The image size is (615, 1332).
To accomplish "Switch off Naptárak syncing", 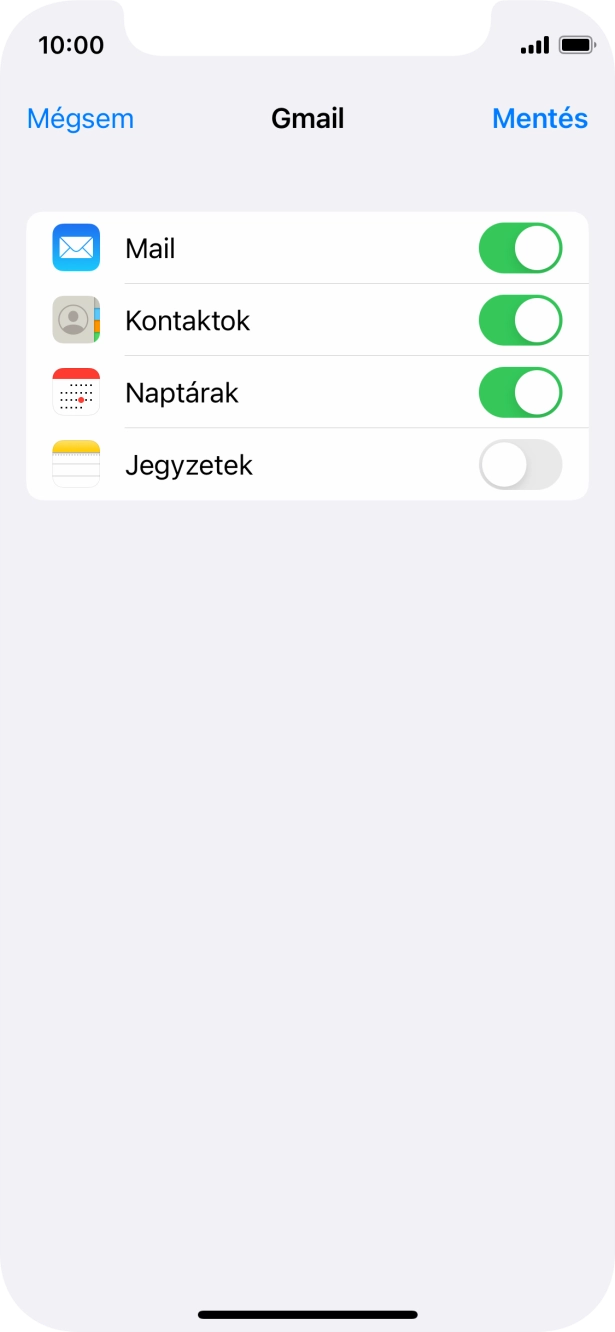I will click(x=520, y=392).
